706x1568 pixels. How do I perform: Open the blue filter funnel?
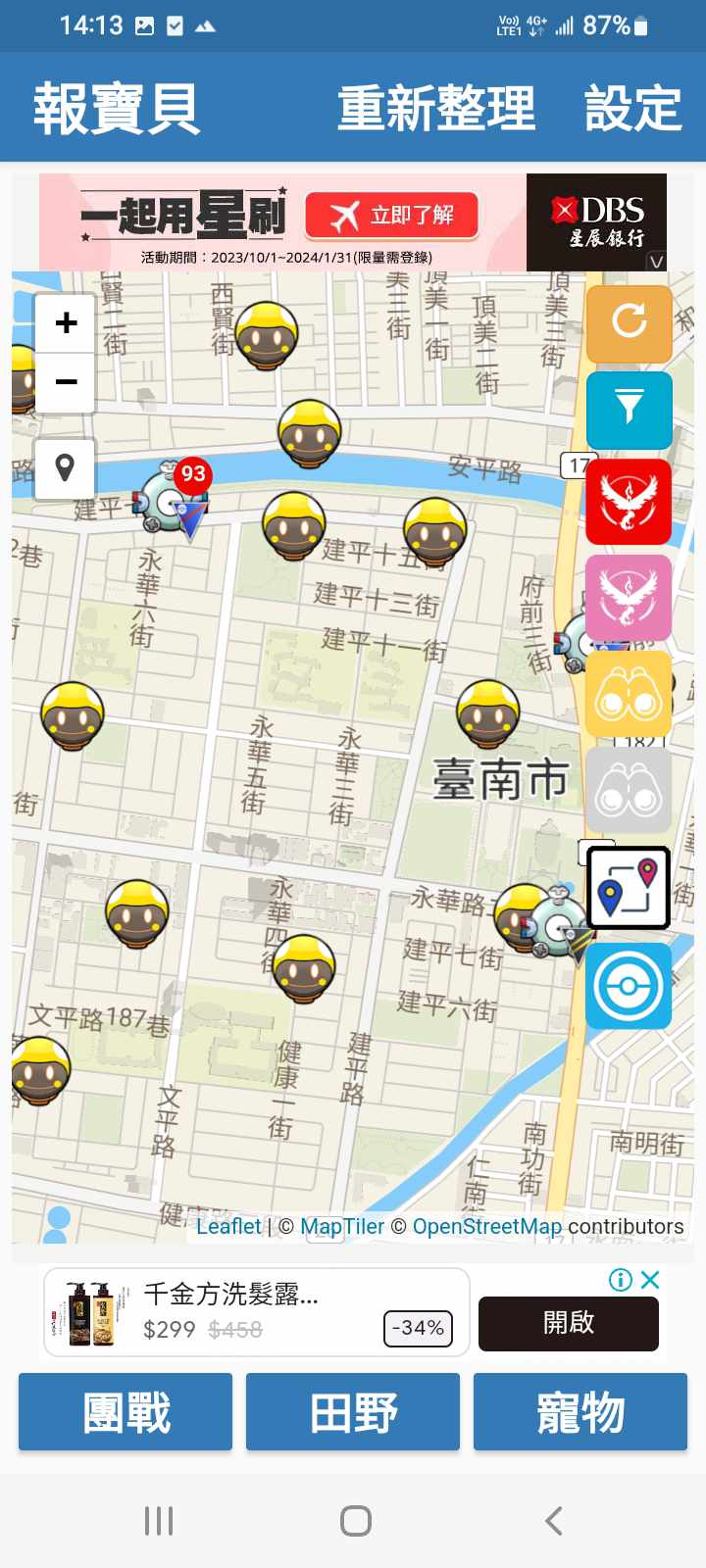pos(629,409)
